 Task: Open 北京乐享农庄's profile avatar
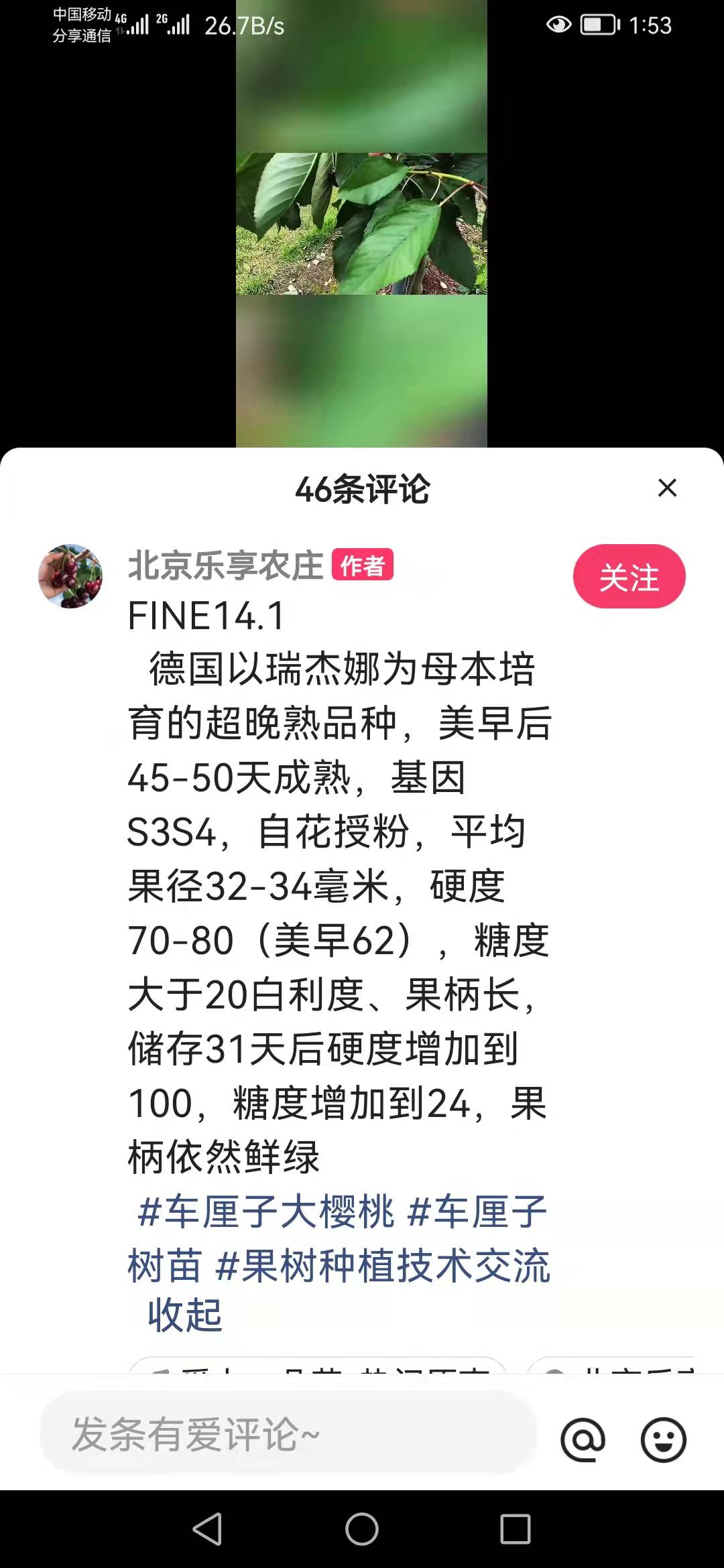(70, 576)
